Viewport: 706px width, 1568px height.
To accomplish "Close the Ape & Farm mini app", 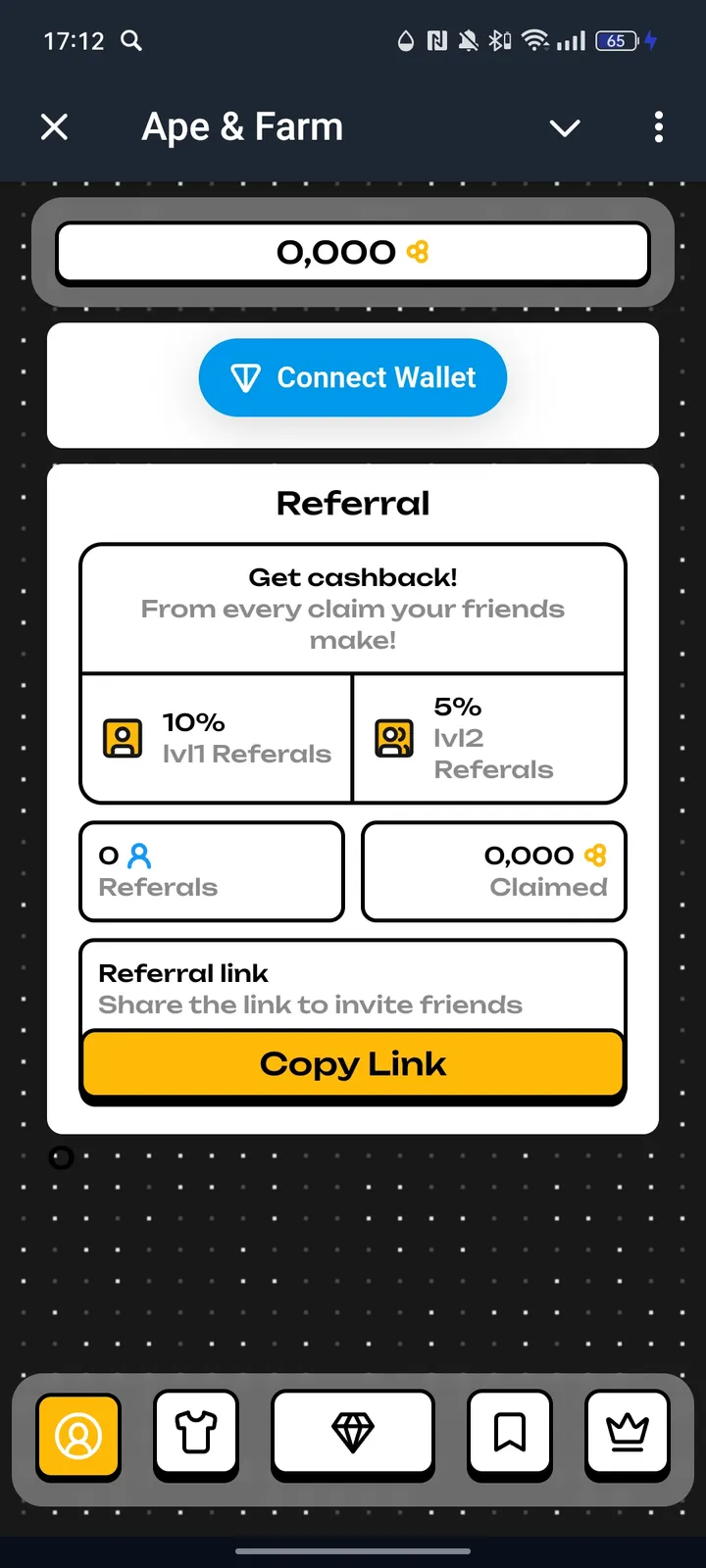I will pos(54,126).
